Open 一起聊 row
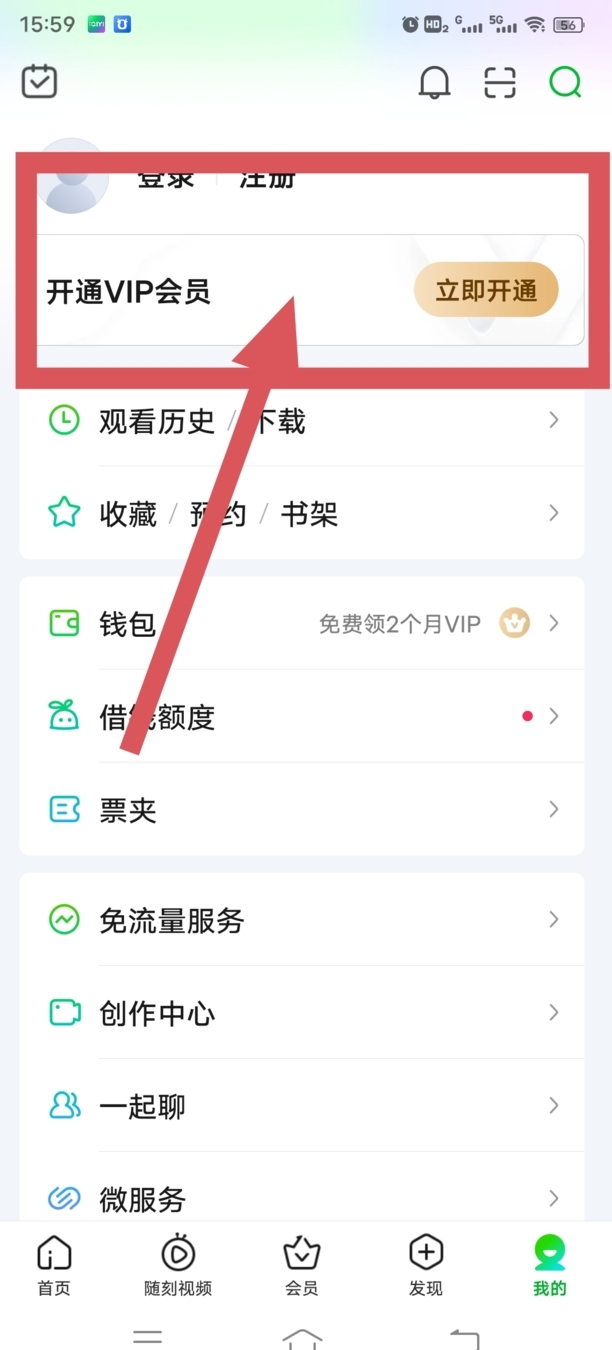Viewport: 612px width, 1350px height. tap(300, 1106)
